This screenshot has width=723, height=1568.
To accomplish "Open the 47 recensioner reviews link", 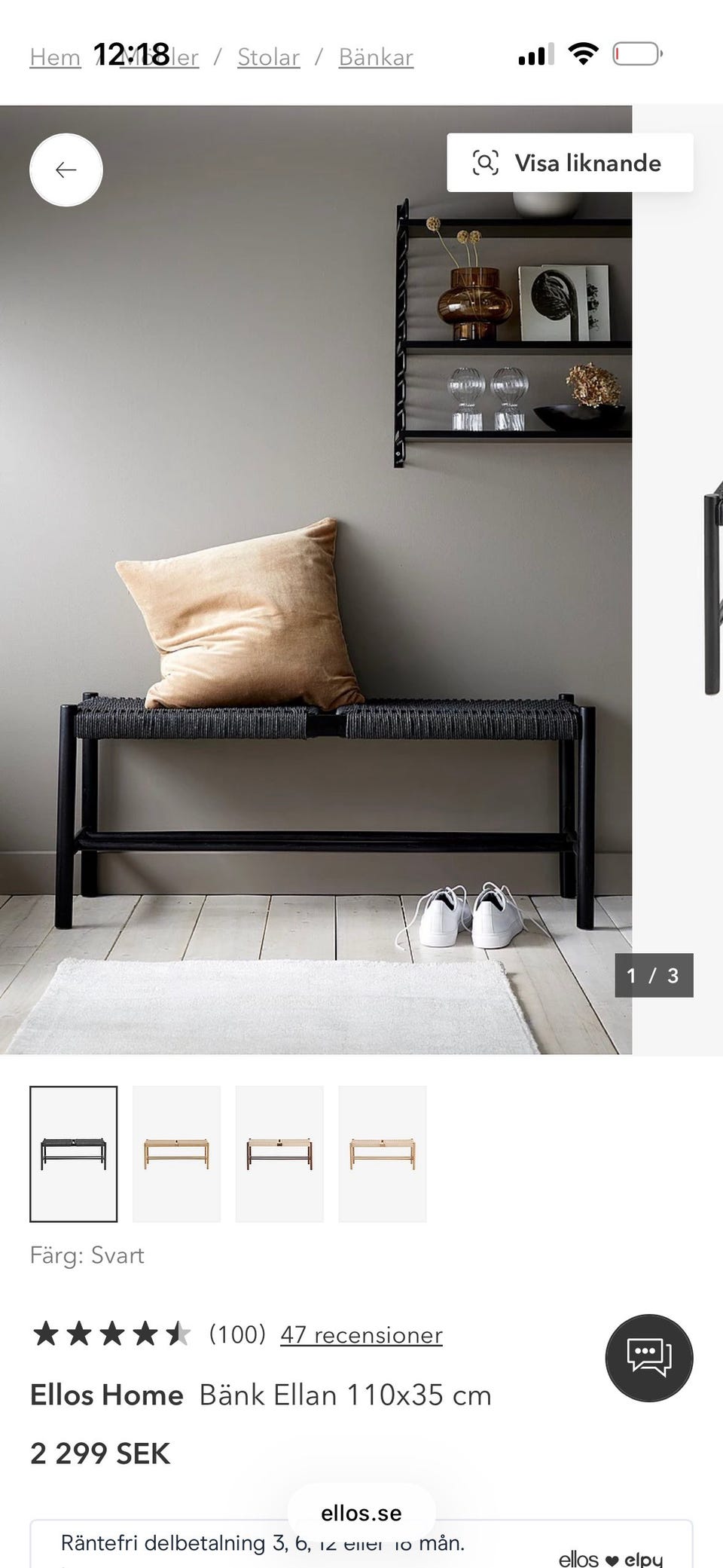I will pos(361,1334).
